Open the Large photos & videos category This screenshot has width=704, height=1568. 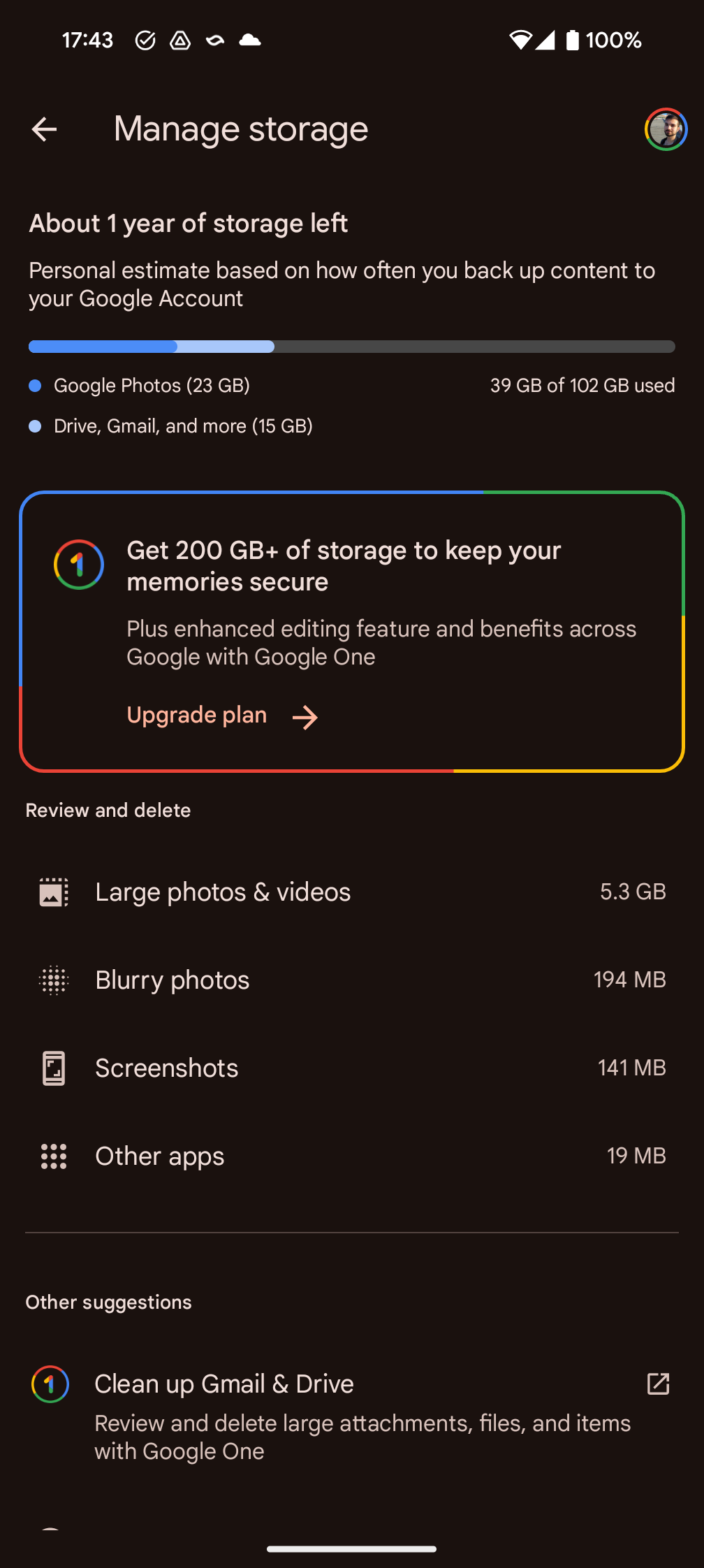(x=223, y=892)
